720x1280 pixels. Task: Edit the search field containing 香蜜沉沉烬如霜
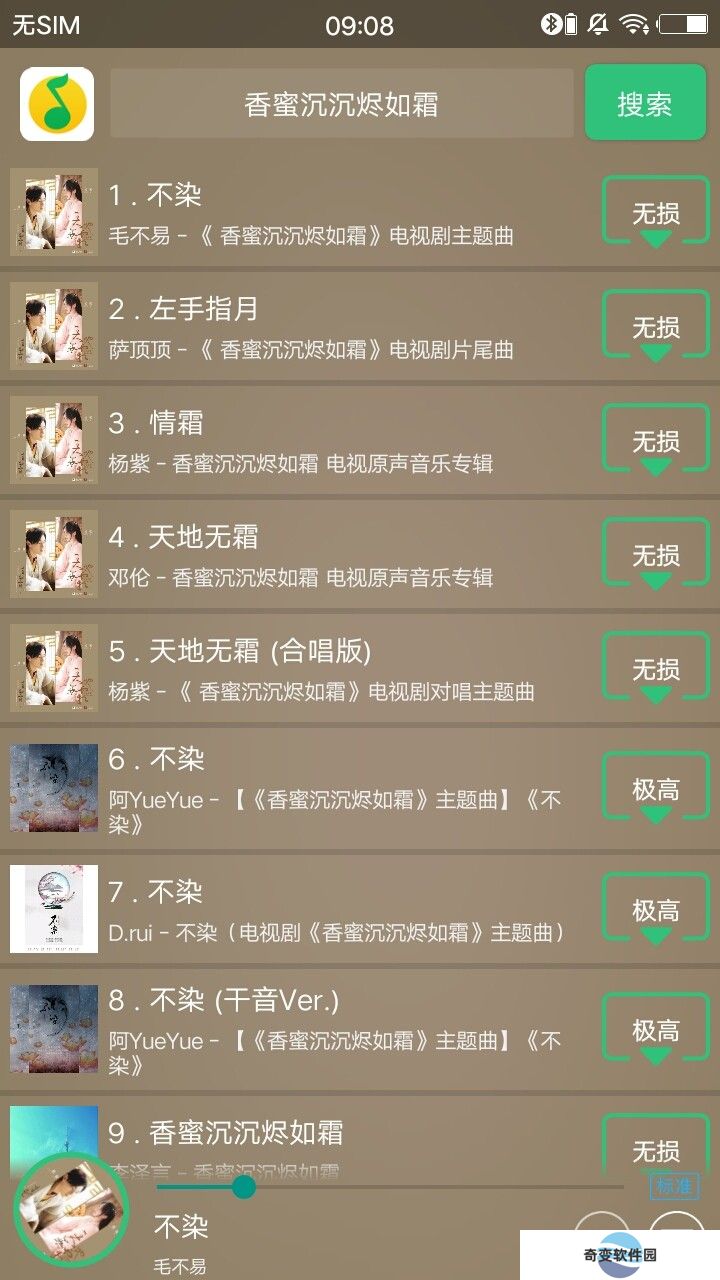point(341,103)
